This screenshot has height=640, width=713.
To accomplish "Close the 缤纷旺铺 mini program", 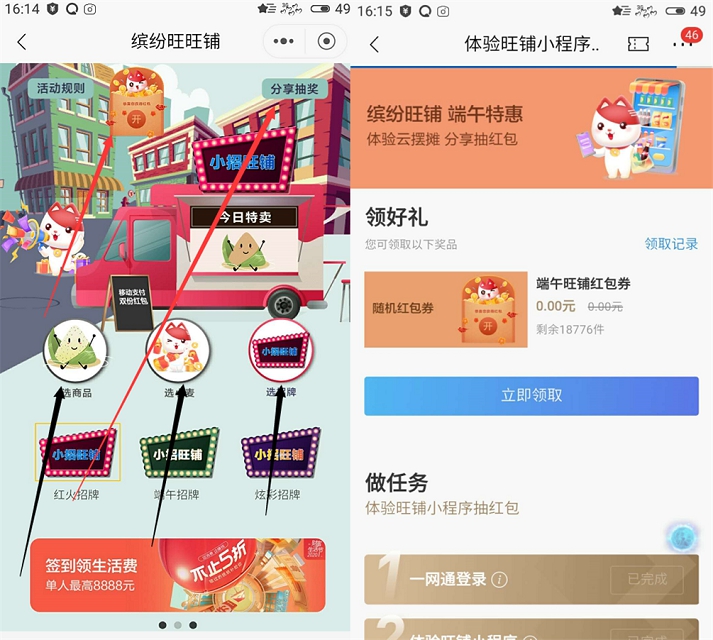I will [326, 42].
